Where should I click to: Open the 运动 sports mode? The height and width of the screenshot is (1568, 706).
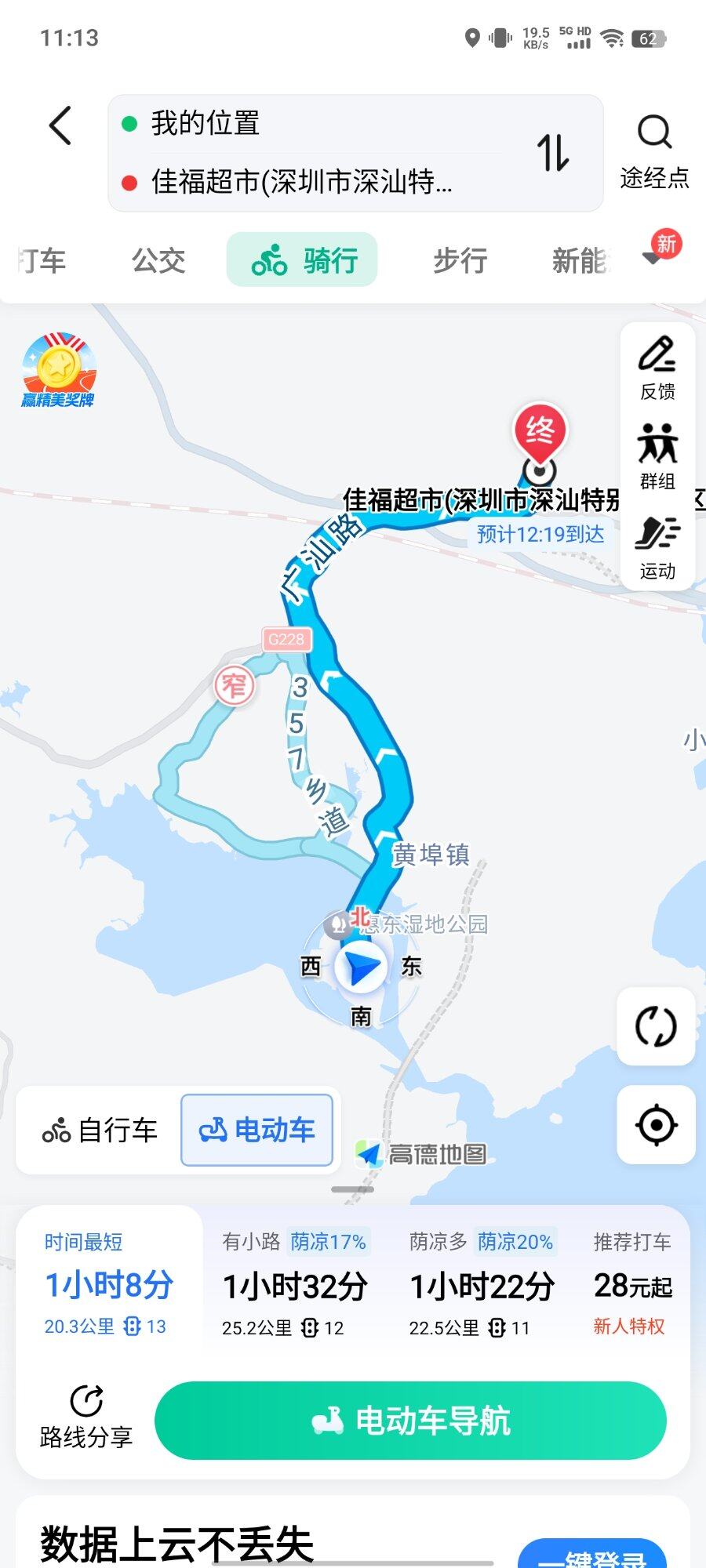(657, 546)
